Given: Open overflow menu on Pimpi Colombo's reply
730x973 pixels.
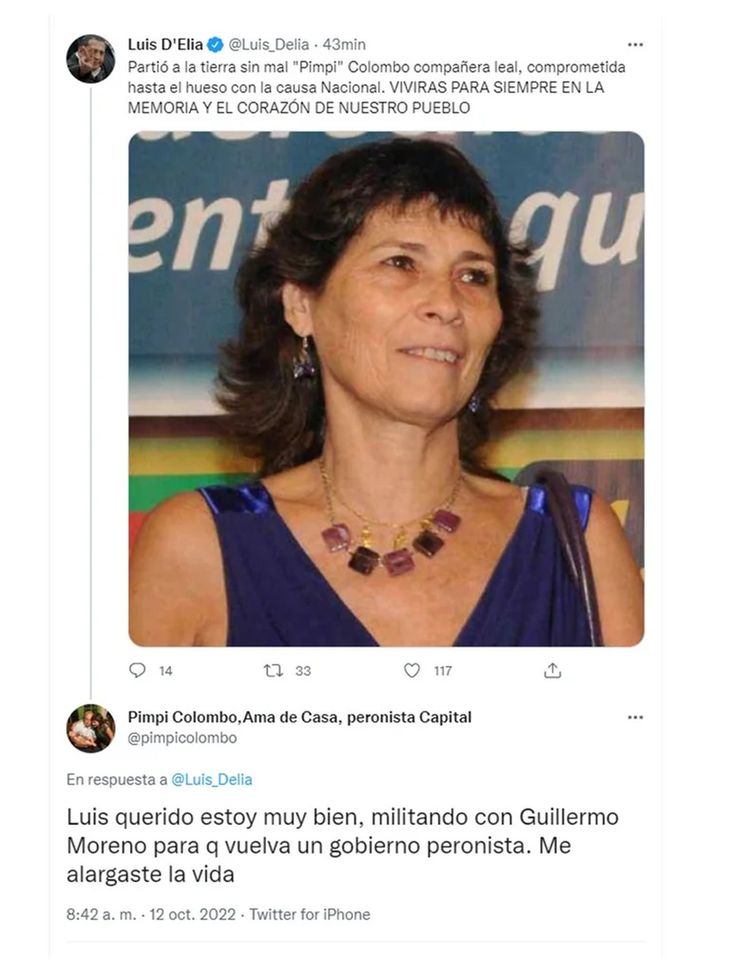Looking at the screenshot, I should click(x=635, y=717).
